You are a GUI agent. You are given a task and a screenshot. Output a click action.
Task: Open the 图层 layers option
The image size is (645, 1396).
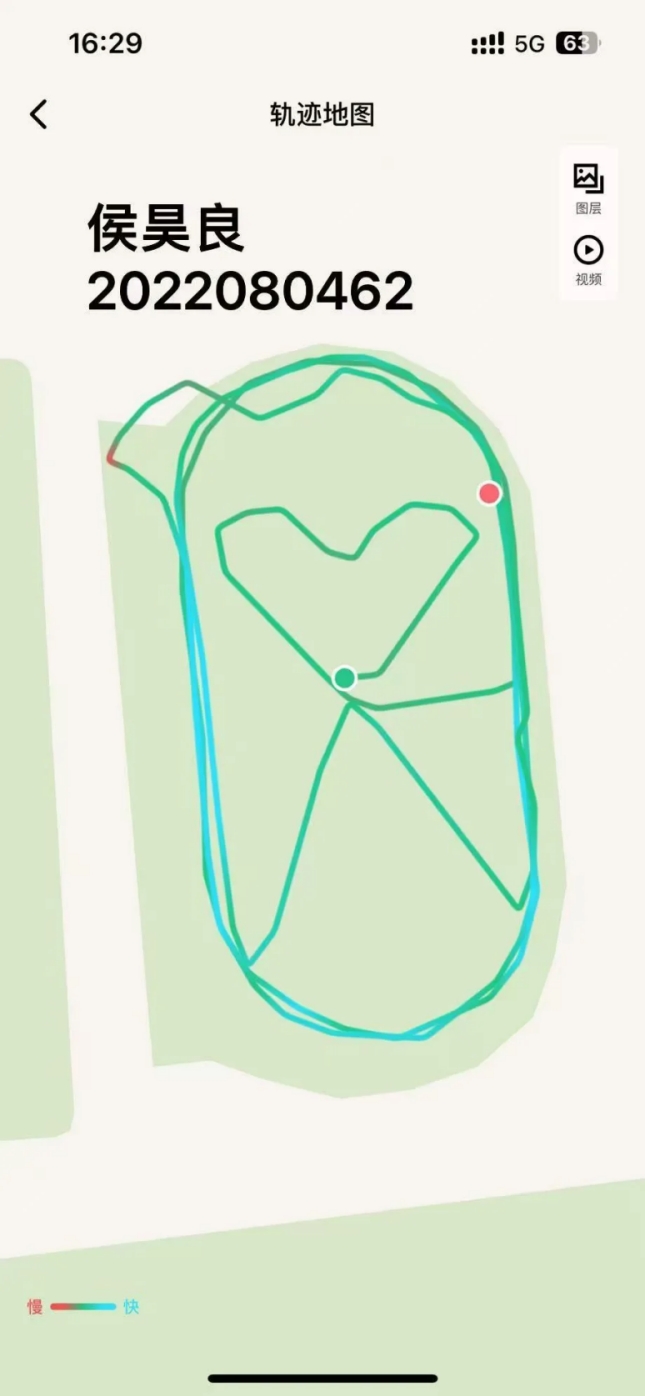588,188
